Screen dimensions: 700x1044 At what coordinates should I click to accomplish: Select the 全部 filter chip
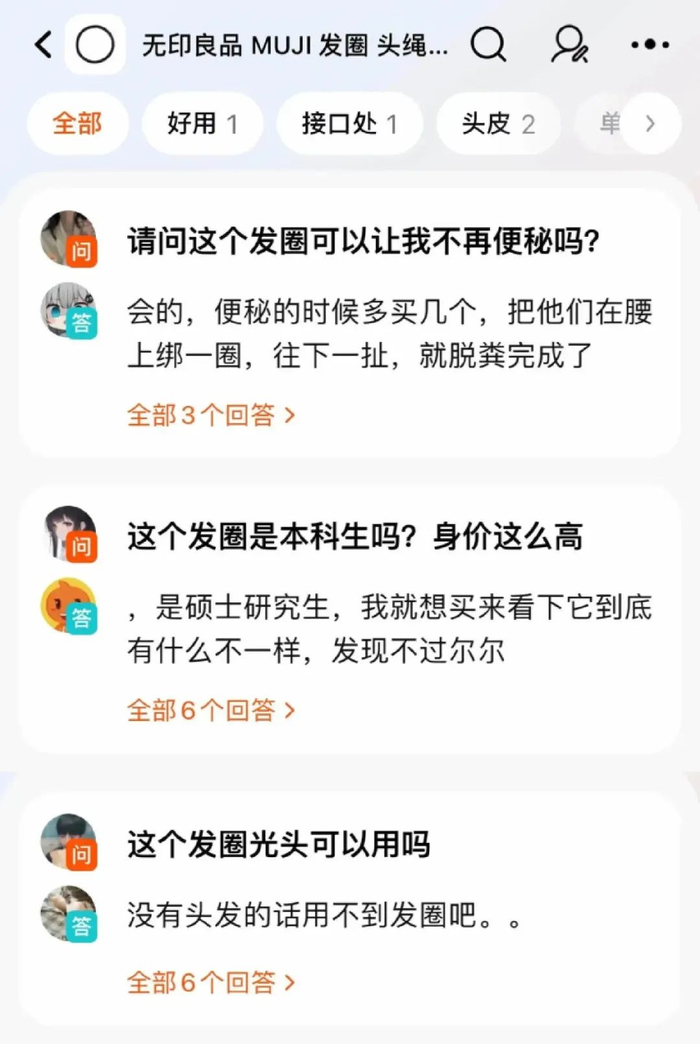77,124
